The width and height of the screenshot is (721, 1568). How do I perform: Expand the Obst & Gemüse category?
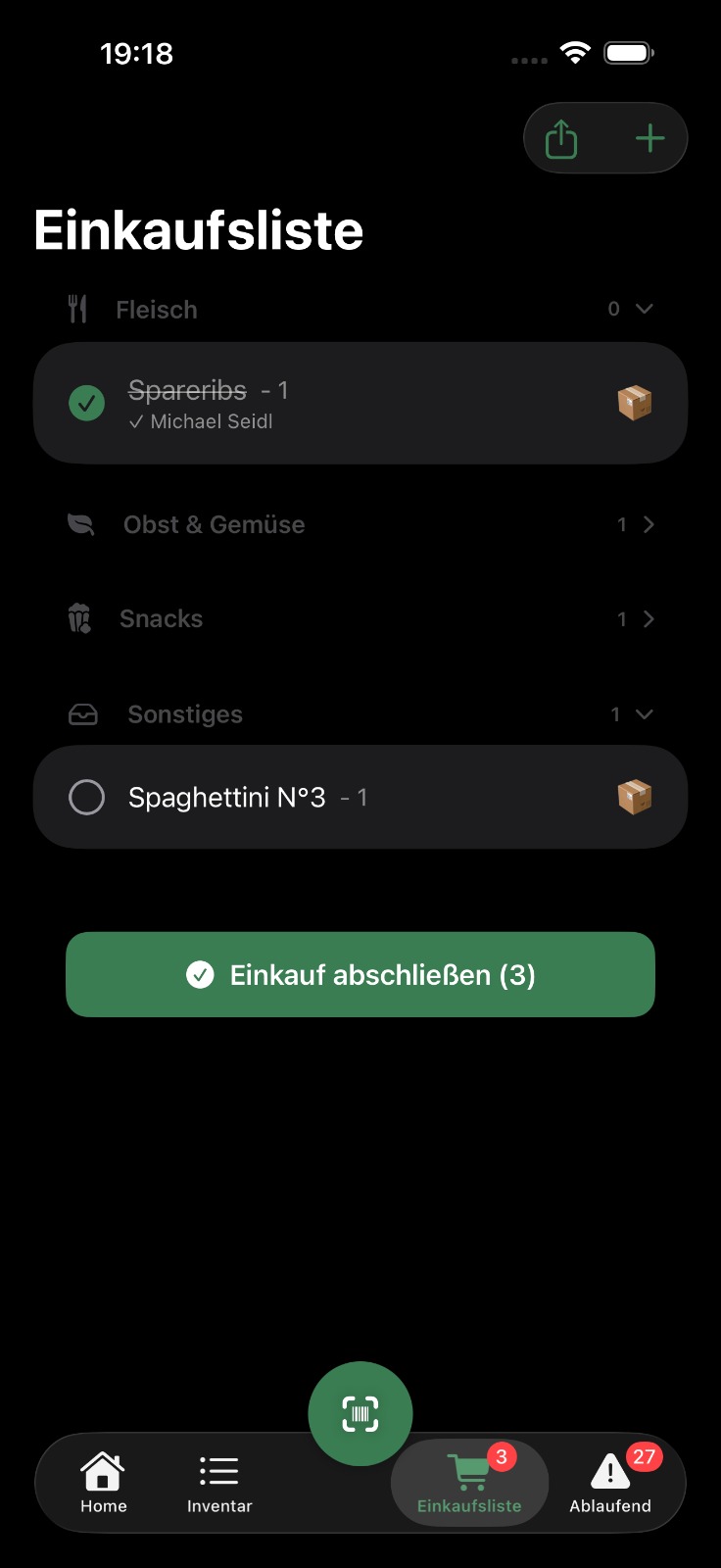pos(648,524)
